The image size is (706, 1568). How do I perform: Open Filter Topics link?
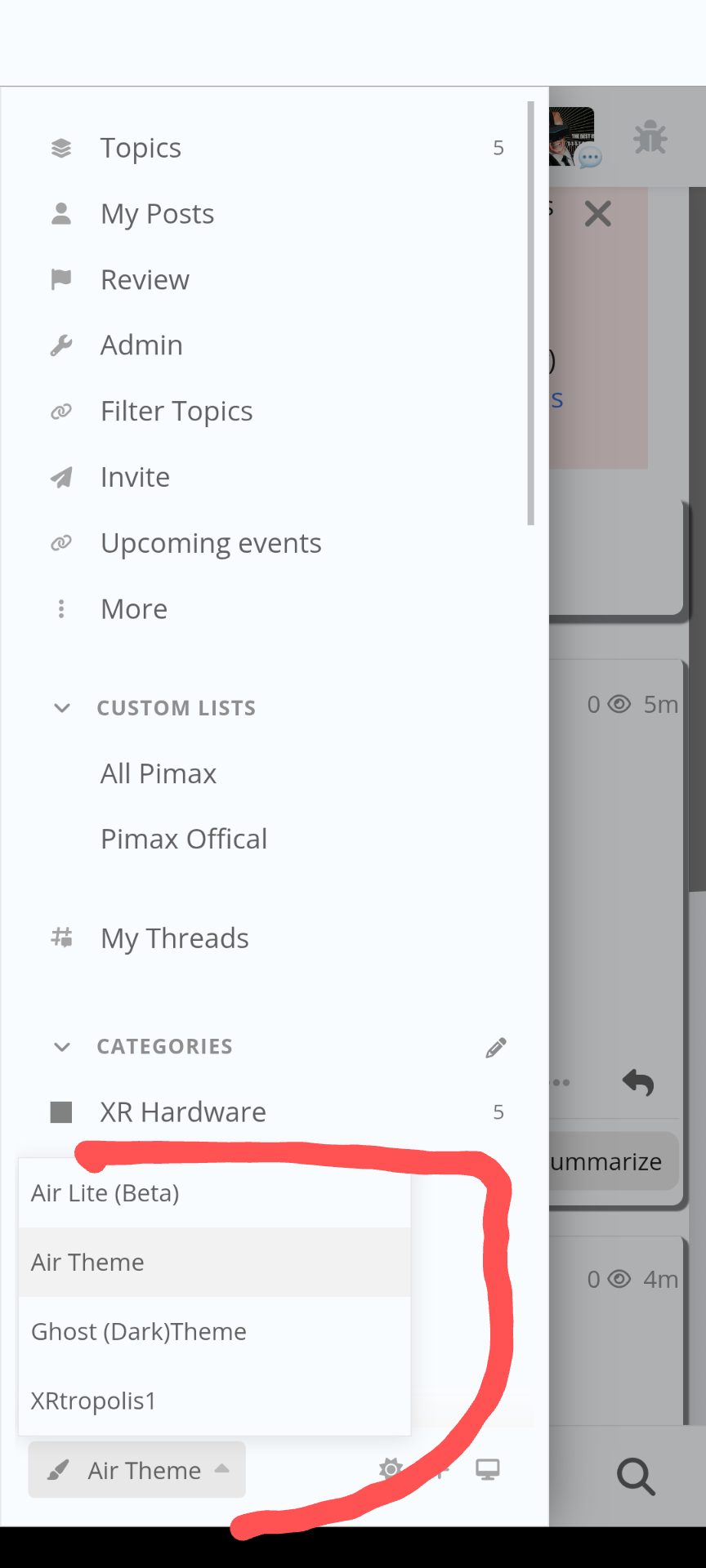(275, 412)
